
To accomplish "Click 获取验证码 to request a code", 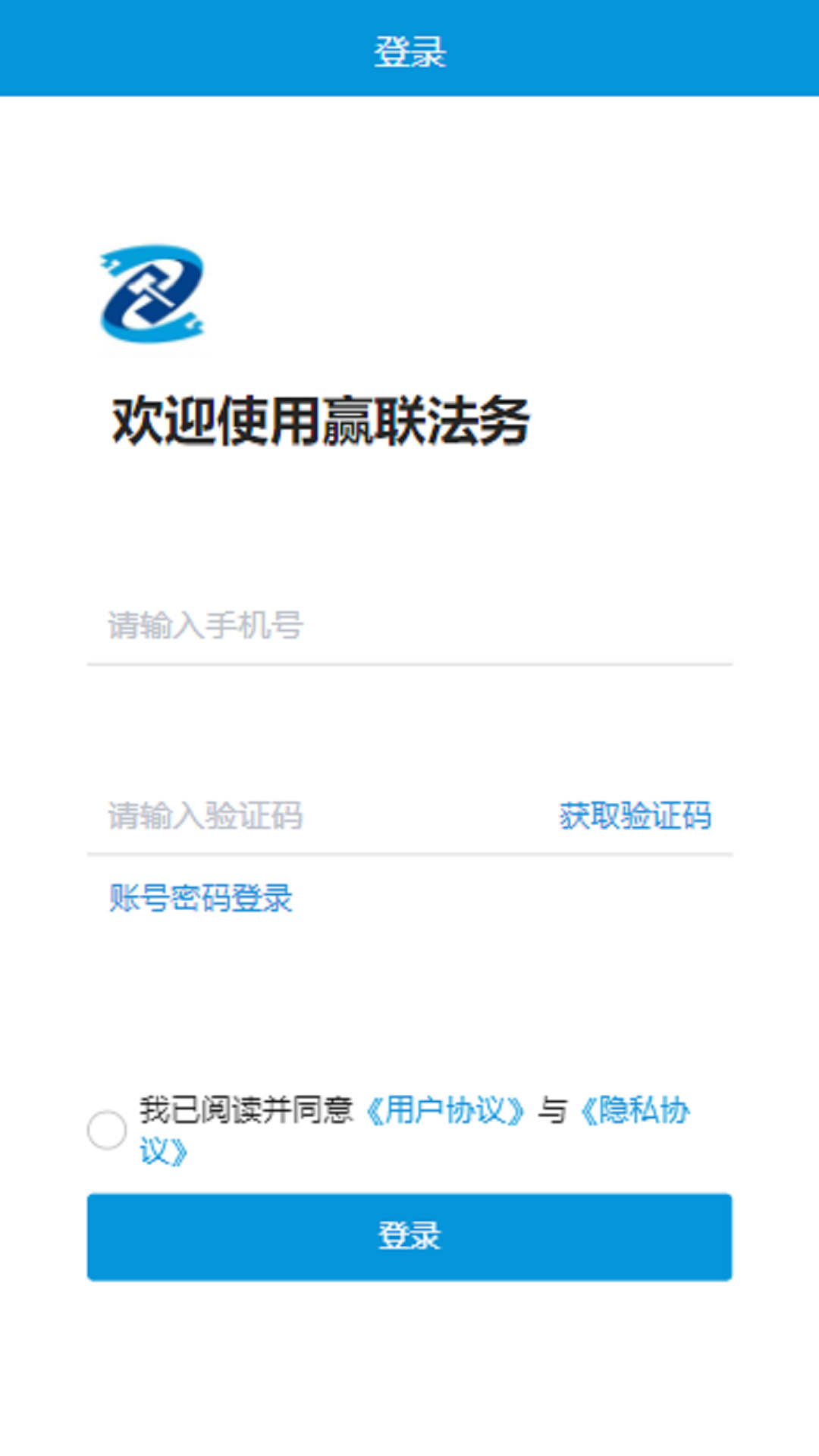I will [x=637, y=815].
